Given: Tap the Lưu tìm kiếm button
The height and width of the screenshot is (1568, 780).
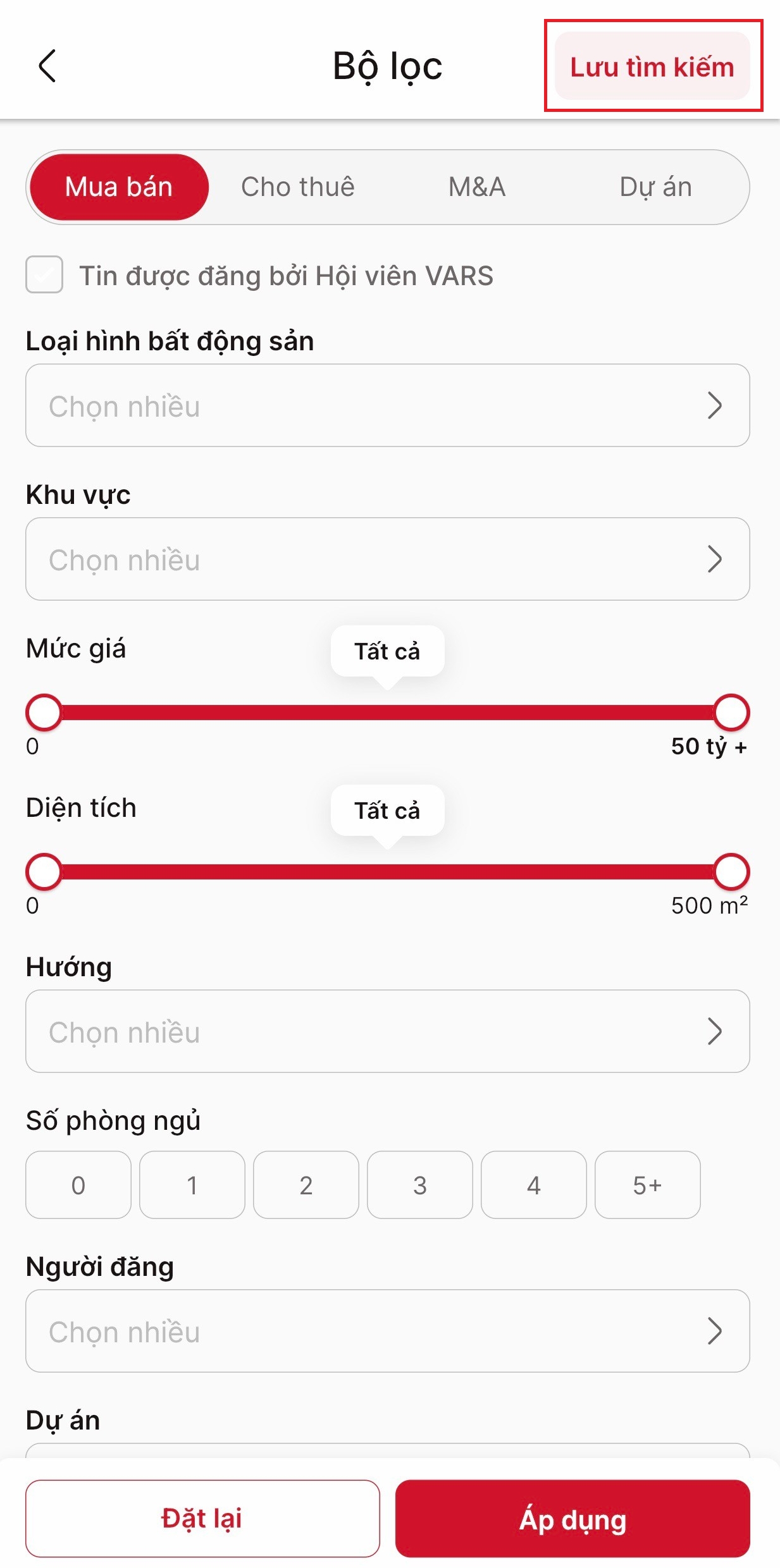Looking at the screenshot, I should (x=652, y=66).
